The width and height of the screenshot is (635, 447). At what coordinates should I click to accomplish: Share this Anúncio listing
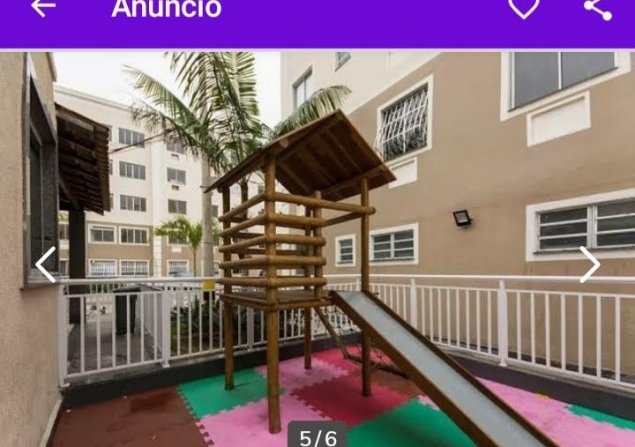pos(597,8)
